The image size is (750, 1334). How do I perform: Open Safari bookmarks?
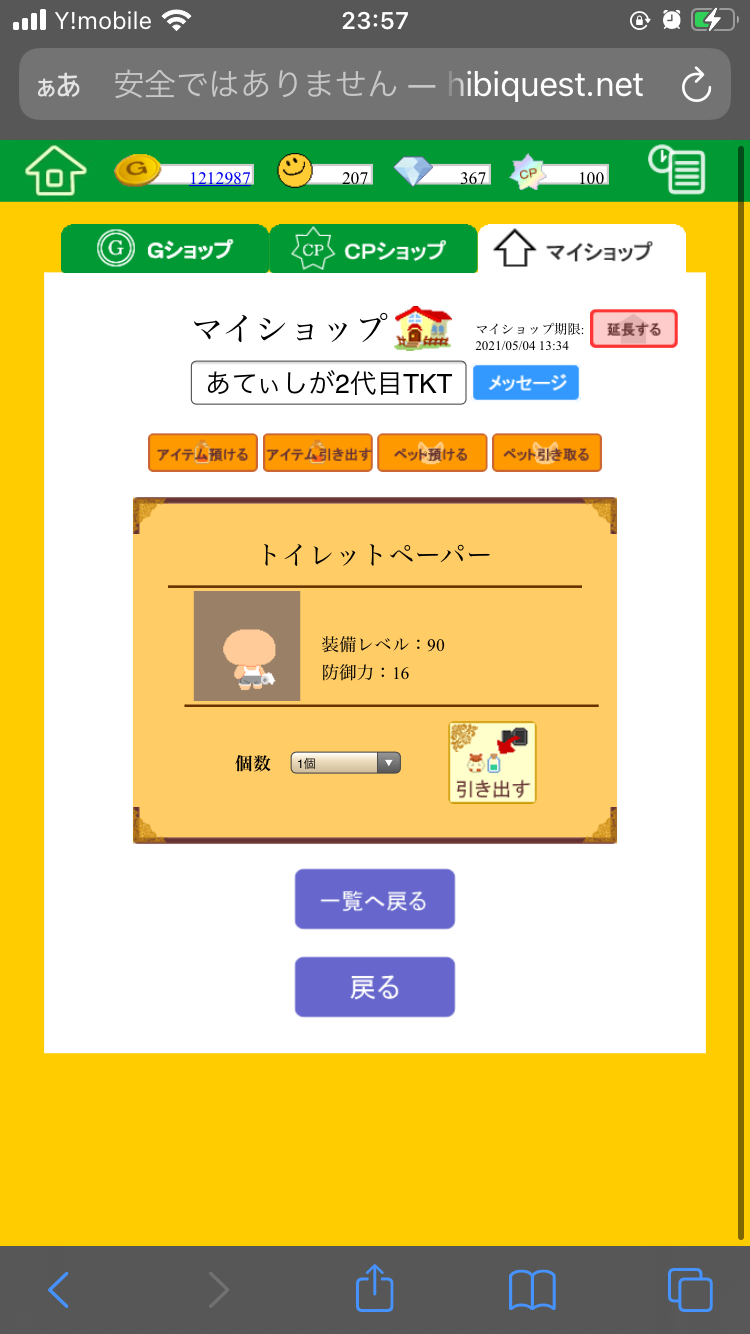[x=531, y=1289]
